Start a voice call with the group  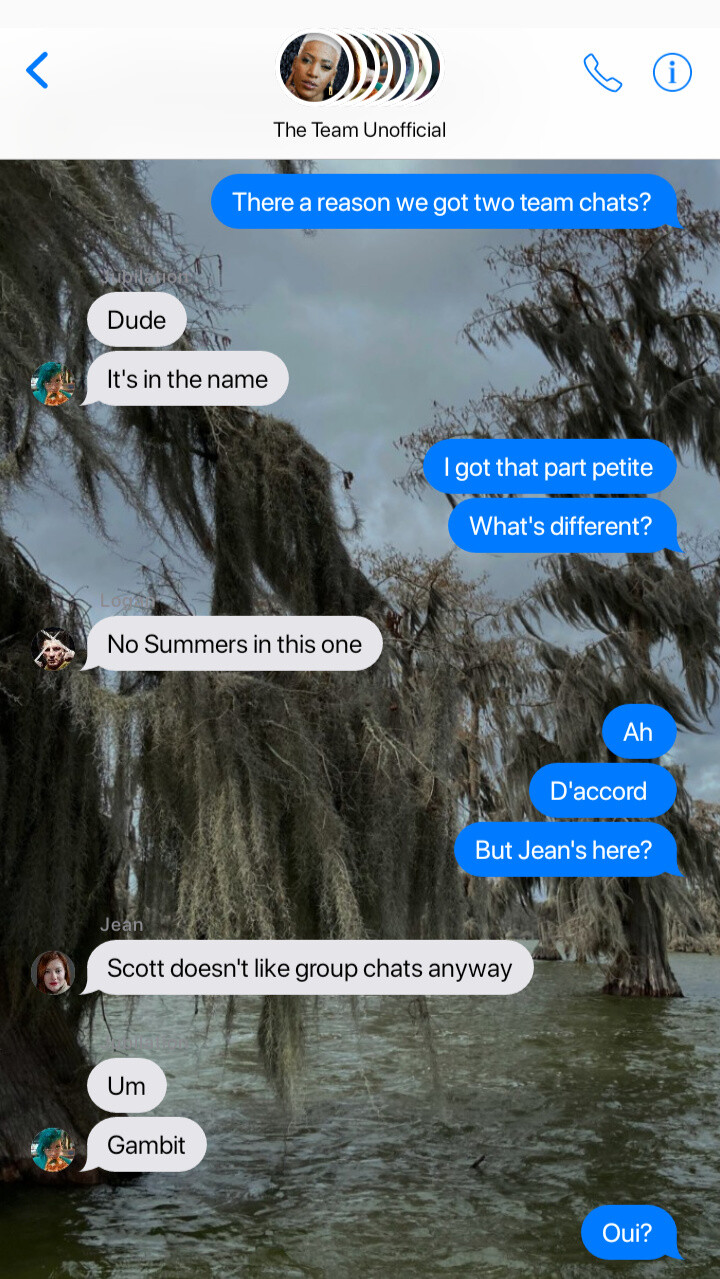pyautogui.click(x=602, y=72)
